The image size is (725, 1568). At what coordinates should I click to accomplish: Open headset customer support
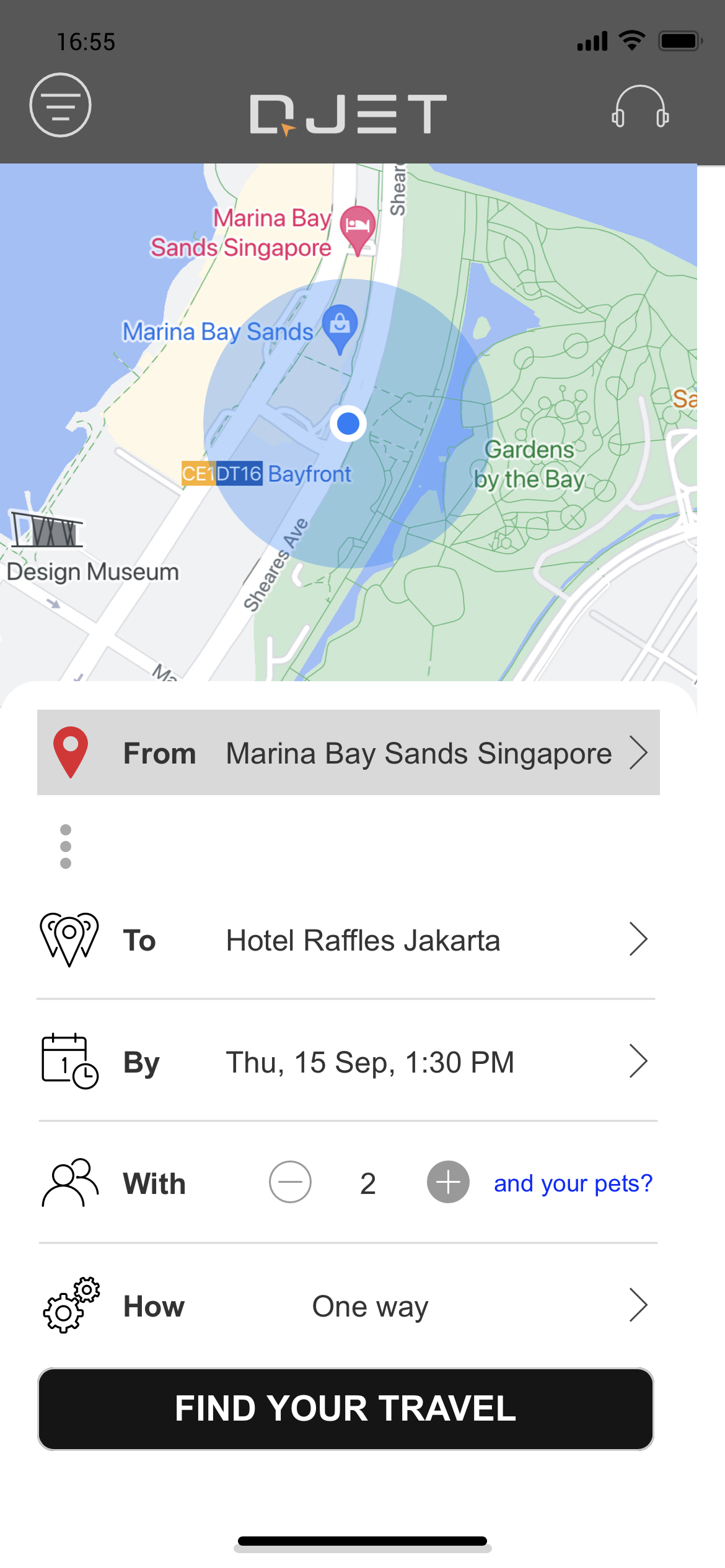[x=640, y=108]
